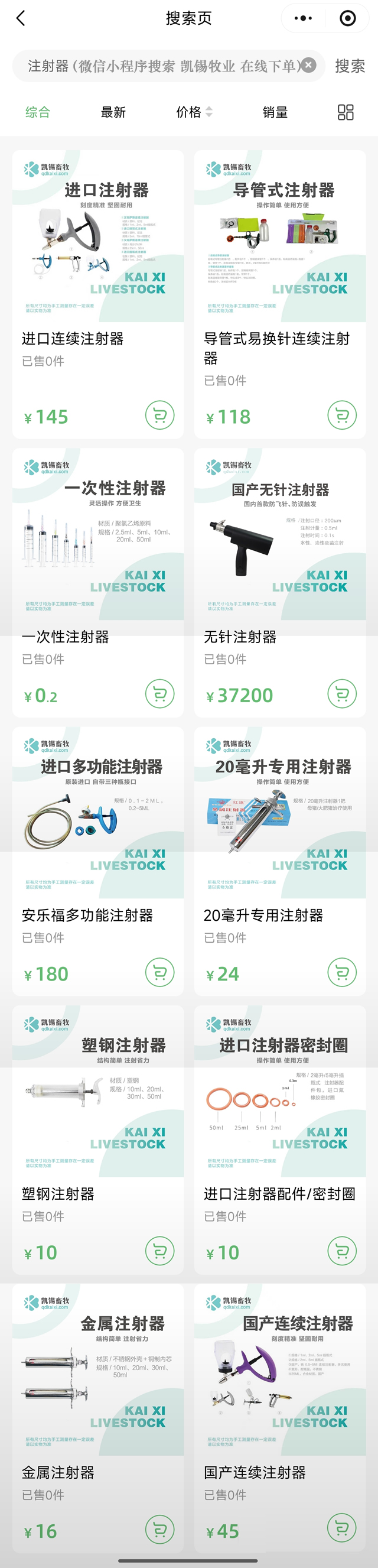Viewport: 378px width, 1568px height.
Task: Tap the 搜索 button
Action: pos(350,66)
